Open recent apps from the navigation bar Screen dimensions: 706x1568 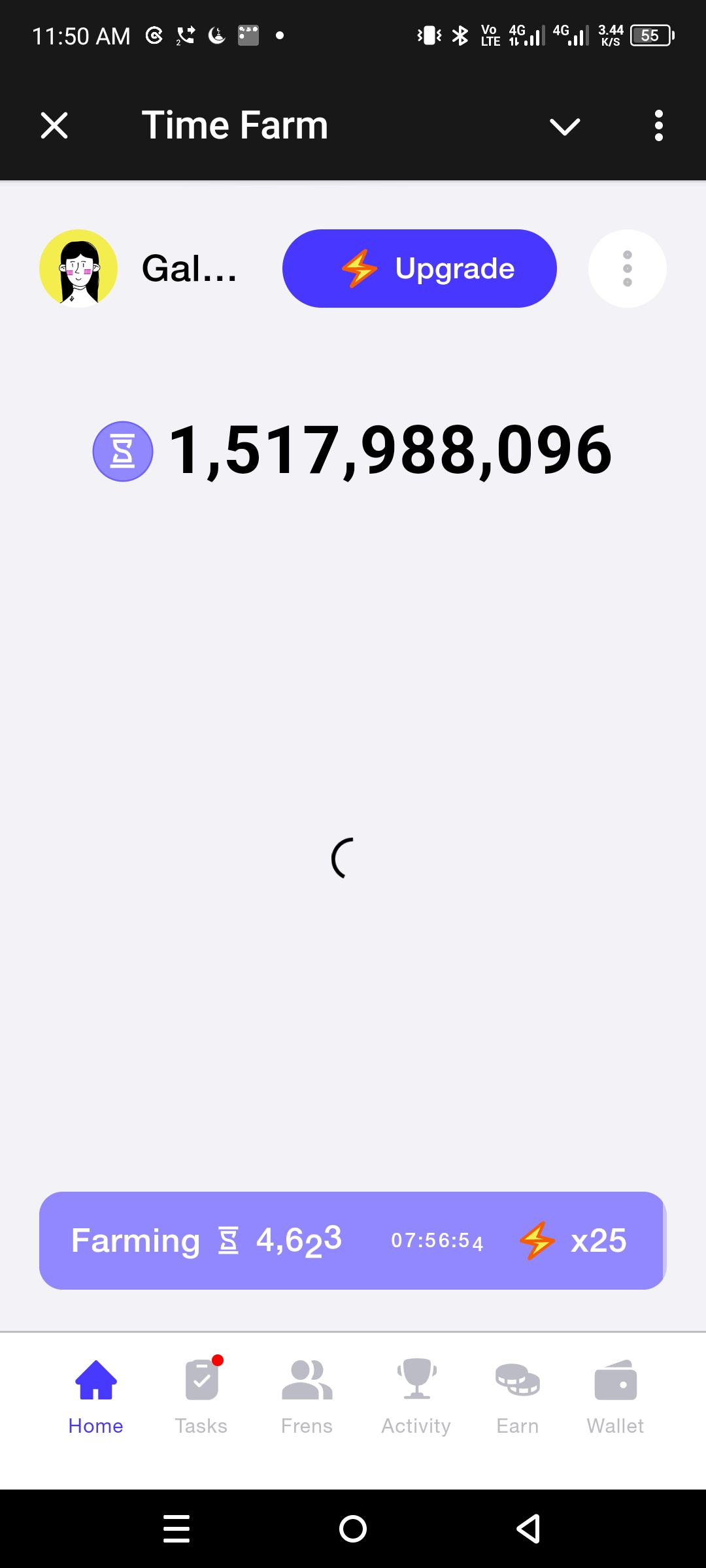(176, 1529)
